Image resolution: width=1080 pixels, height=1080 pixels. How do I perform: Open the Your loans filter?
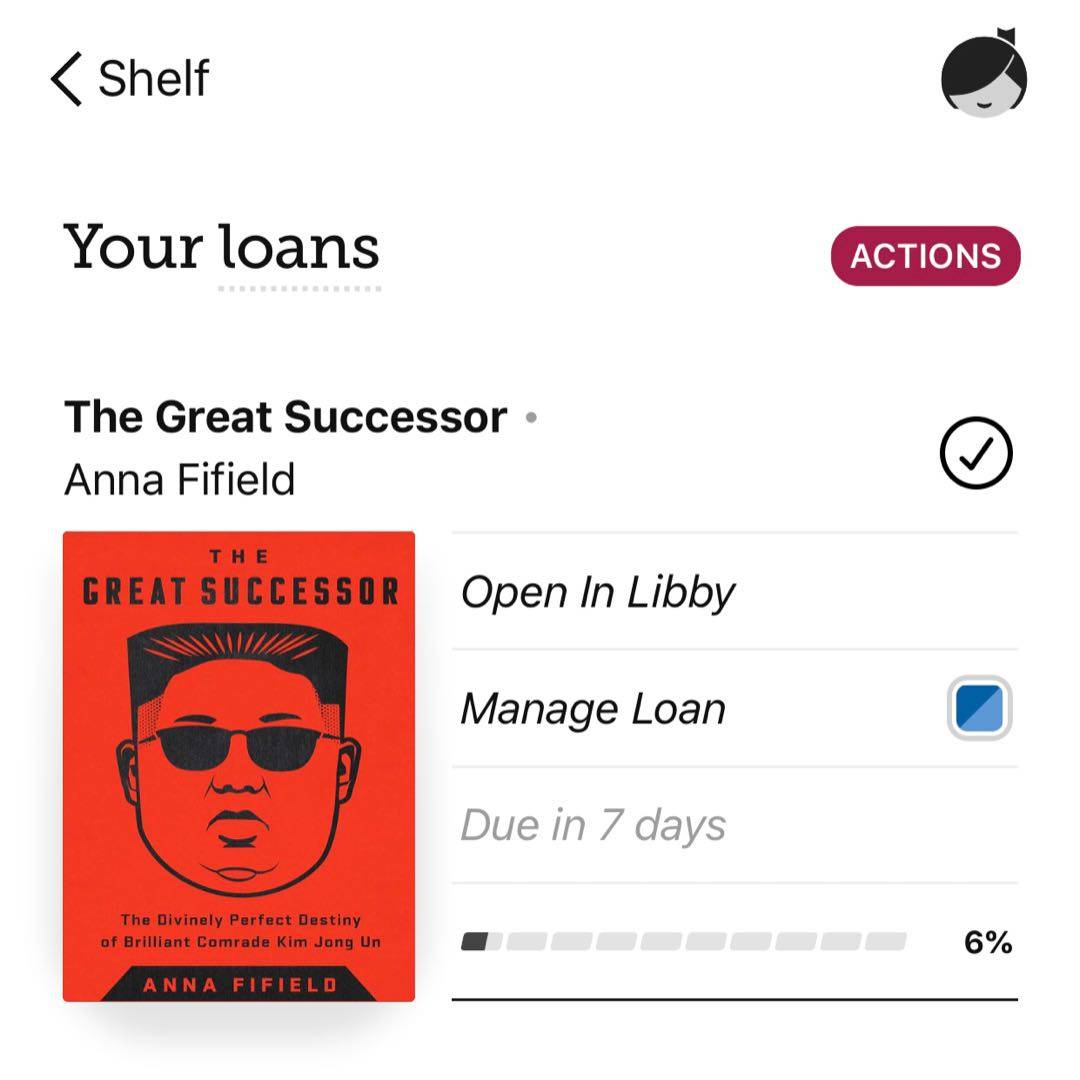click(222, 248)
